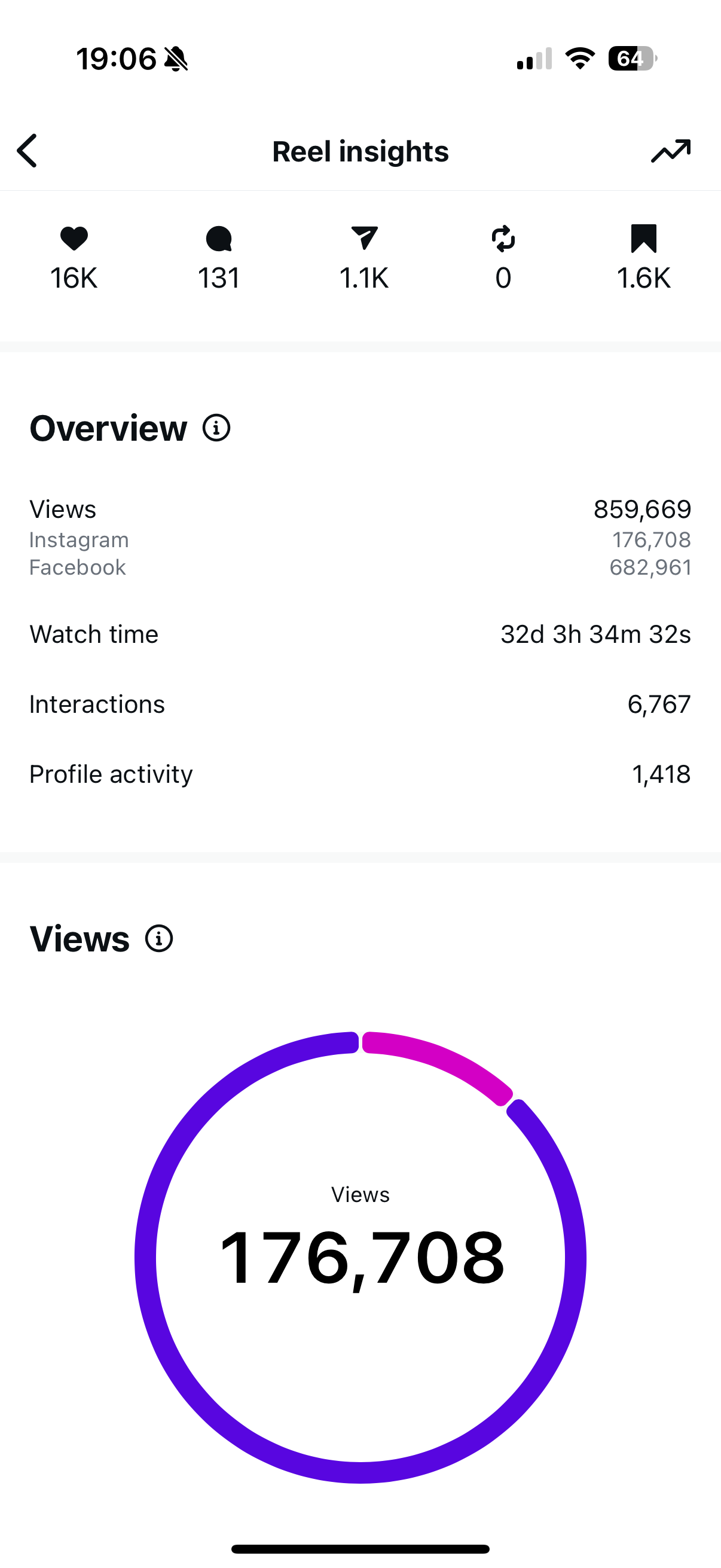Viewport: 721px width, 1568px height.
Task: Go back from Reel insights
Action: click(28, 150)
